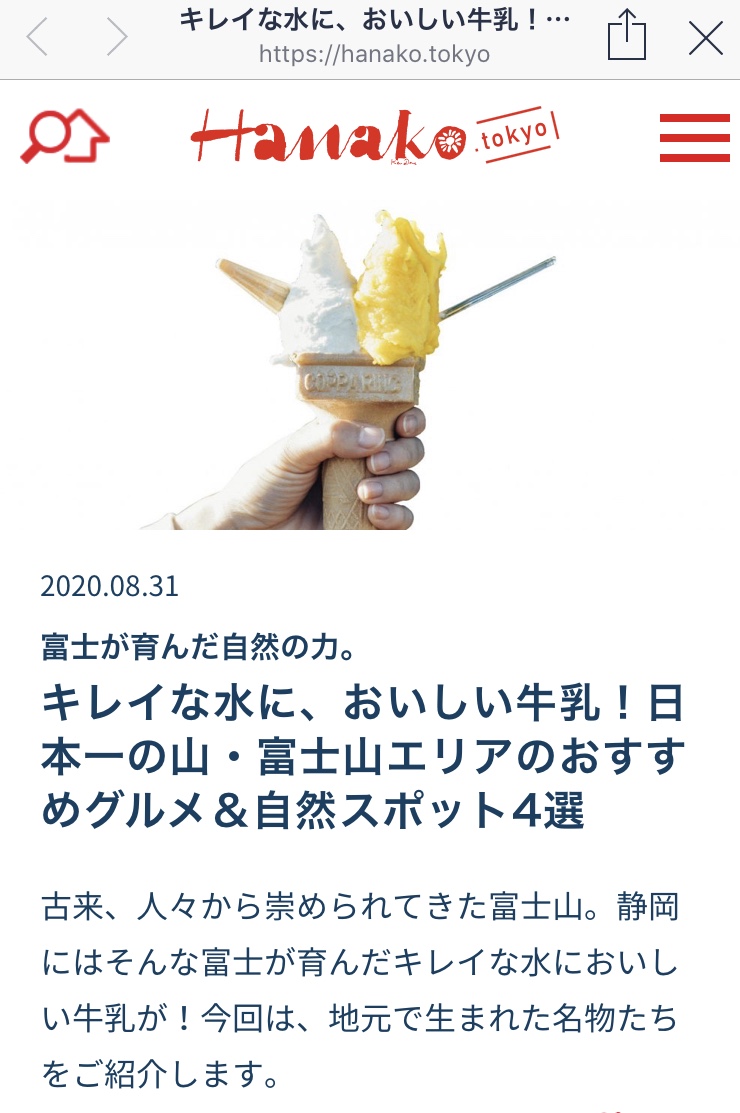Close the in-app browser
Screen dimensions: 740x1113
tap(706, 38)
